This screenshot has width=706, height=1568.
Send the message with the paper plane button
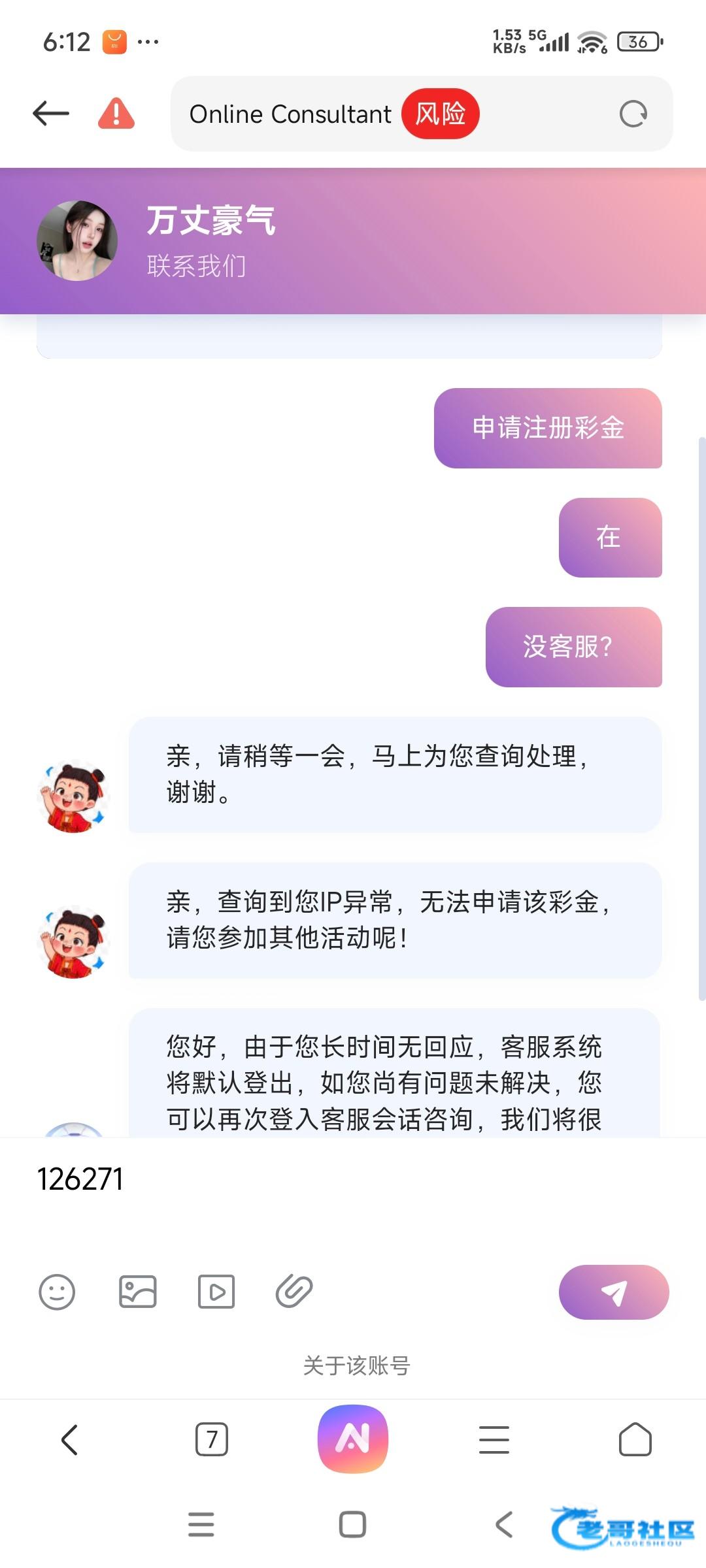613,1292
